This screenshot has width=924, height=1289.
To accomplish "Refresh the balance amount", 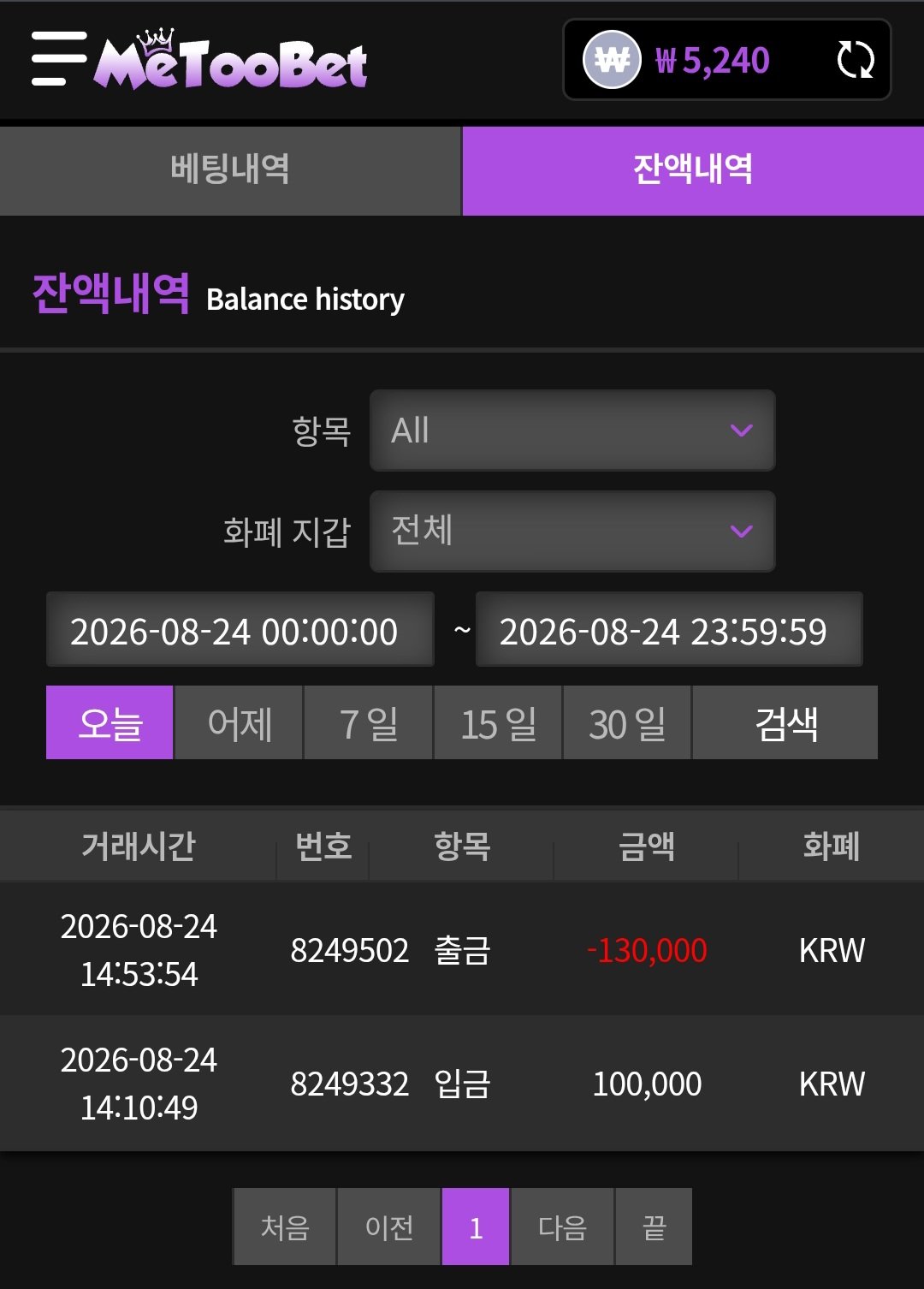I will (855, 60).
